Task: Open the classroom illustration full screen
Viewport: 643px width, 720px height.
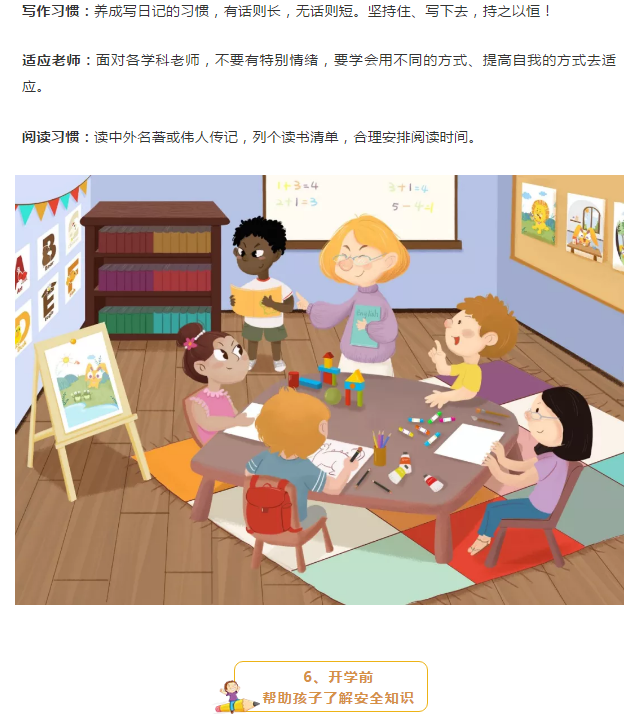Action: 320,390
